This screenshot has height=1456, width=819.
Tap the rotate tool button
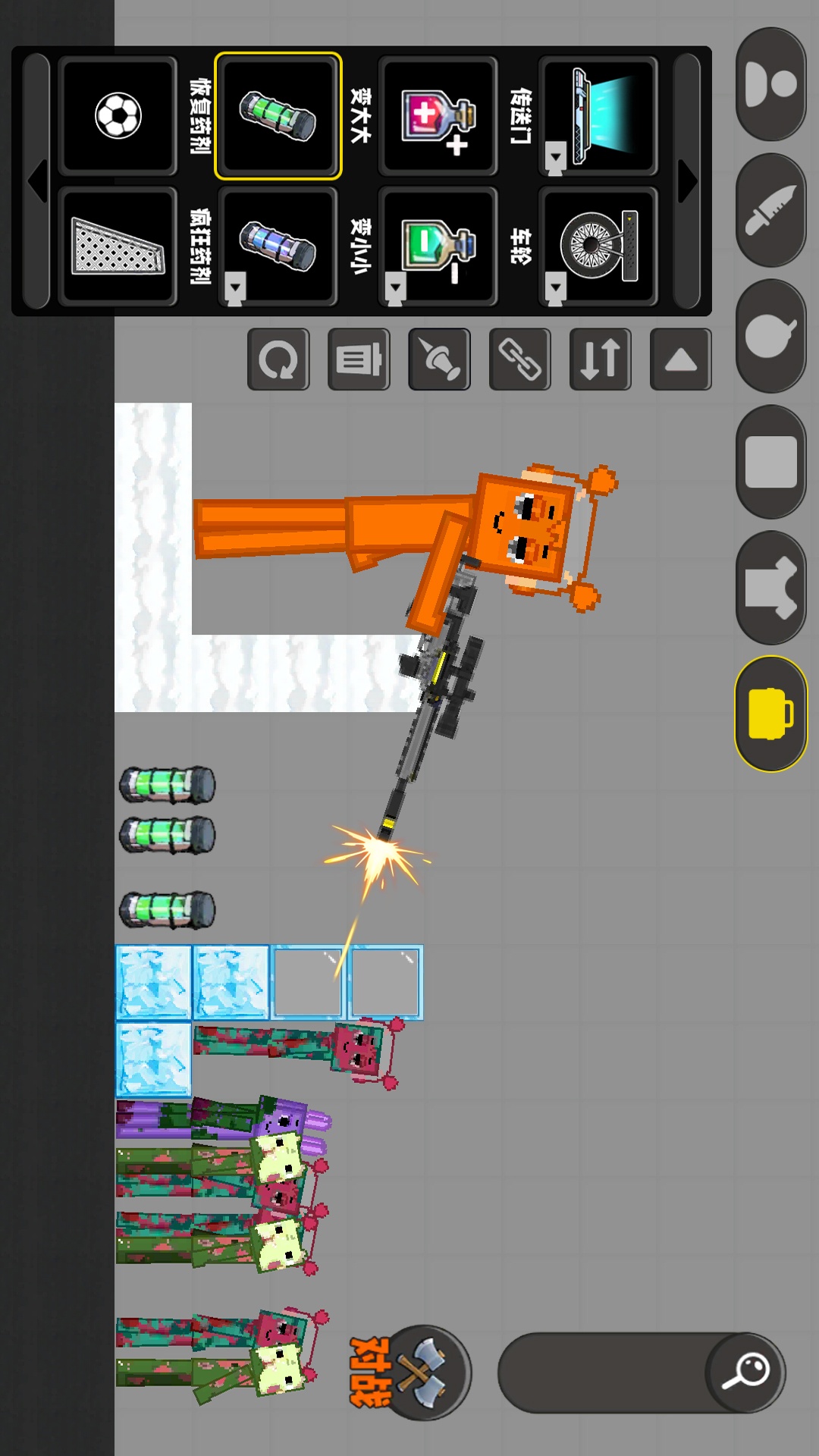(x=278, y=359)
